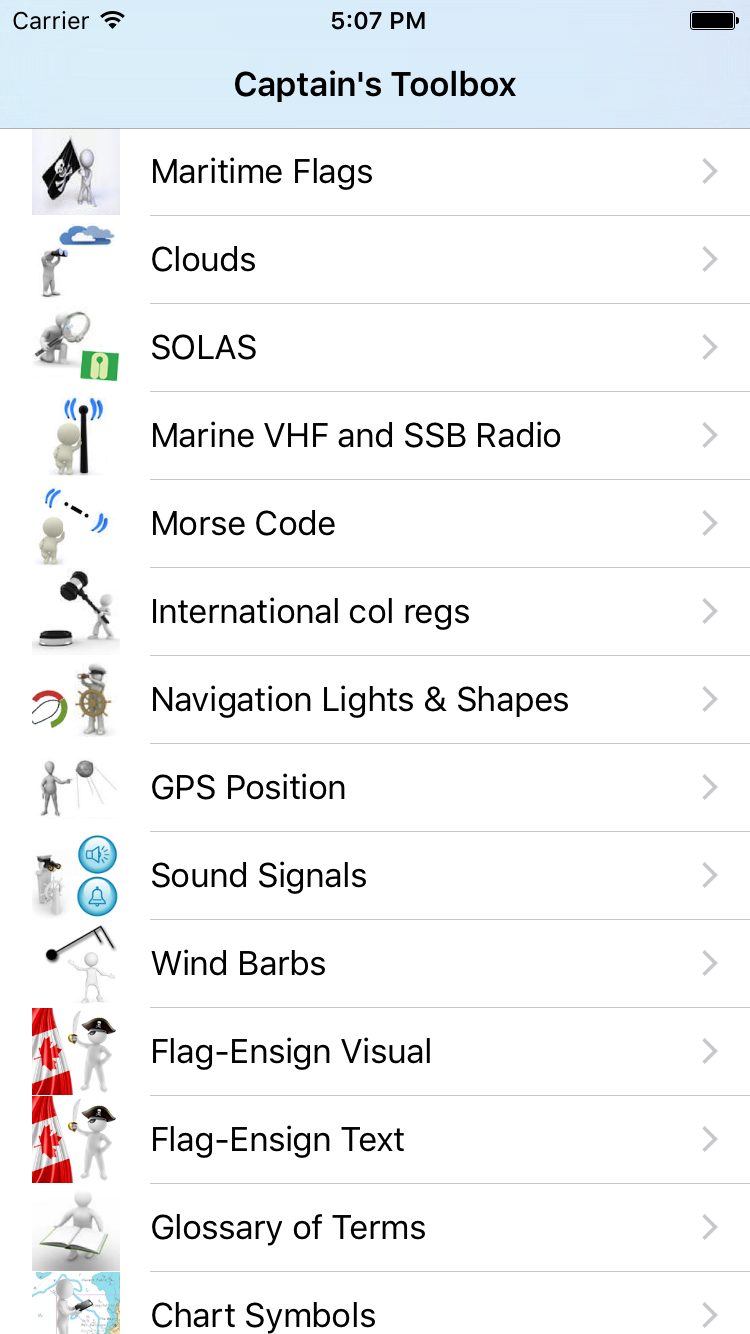The height and width of the screenshot is (1334, 750).
Task: Click the Glossary of Terms open book icon
Action: pyautogui.click(x=75, y=1227)
